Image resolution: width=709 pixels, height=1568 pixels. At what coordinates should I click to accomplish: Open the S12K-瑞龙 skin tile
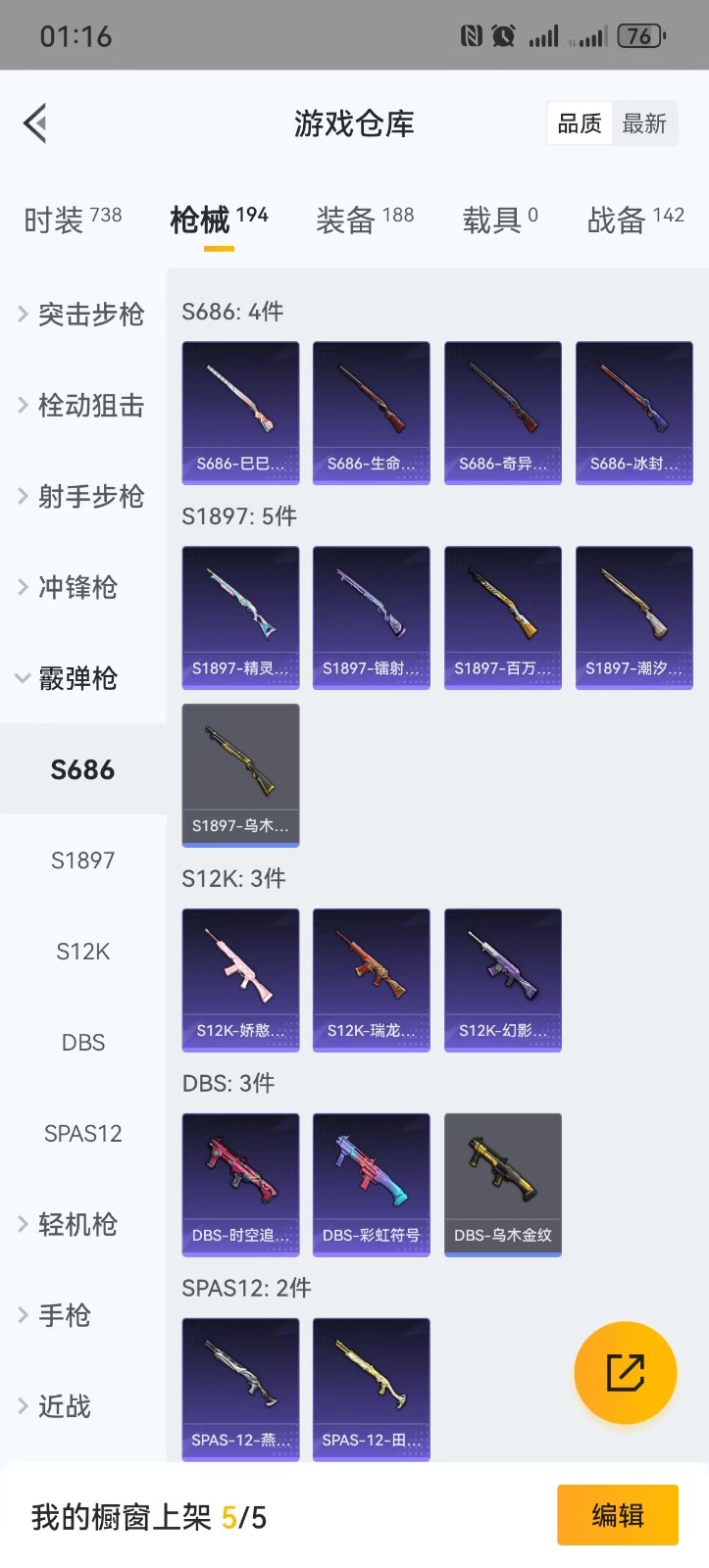pos(371,979)
